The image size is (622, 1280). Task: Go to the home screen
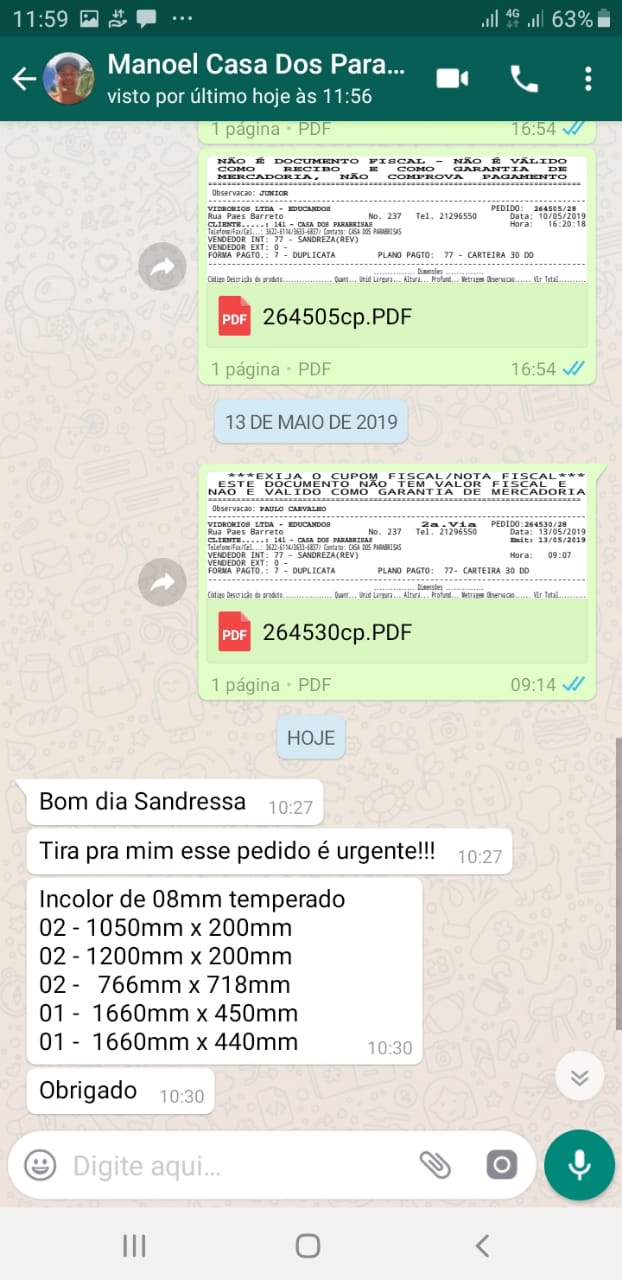(308, 1245)
